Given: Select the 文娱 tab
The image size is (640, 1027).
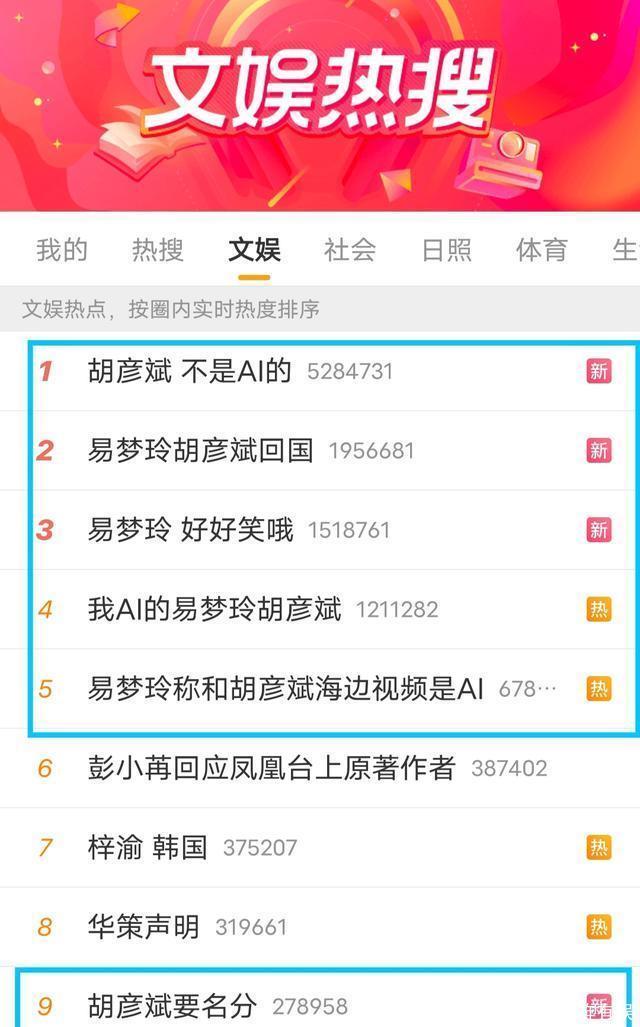Looking at the screenshot, I should point(254,250).
